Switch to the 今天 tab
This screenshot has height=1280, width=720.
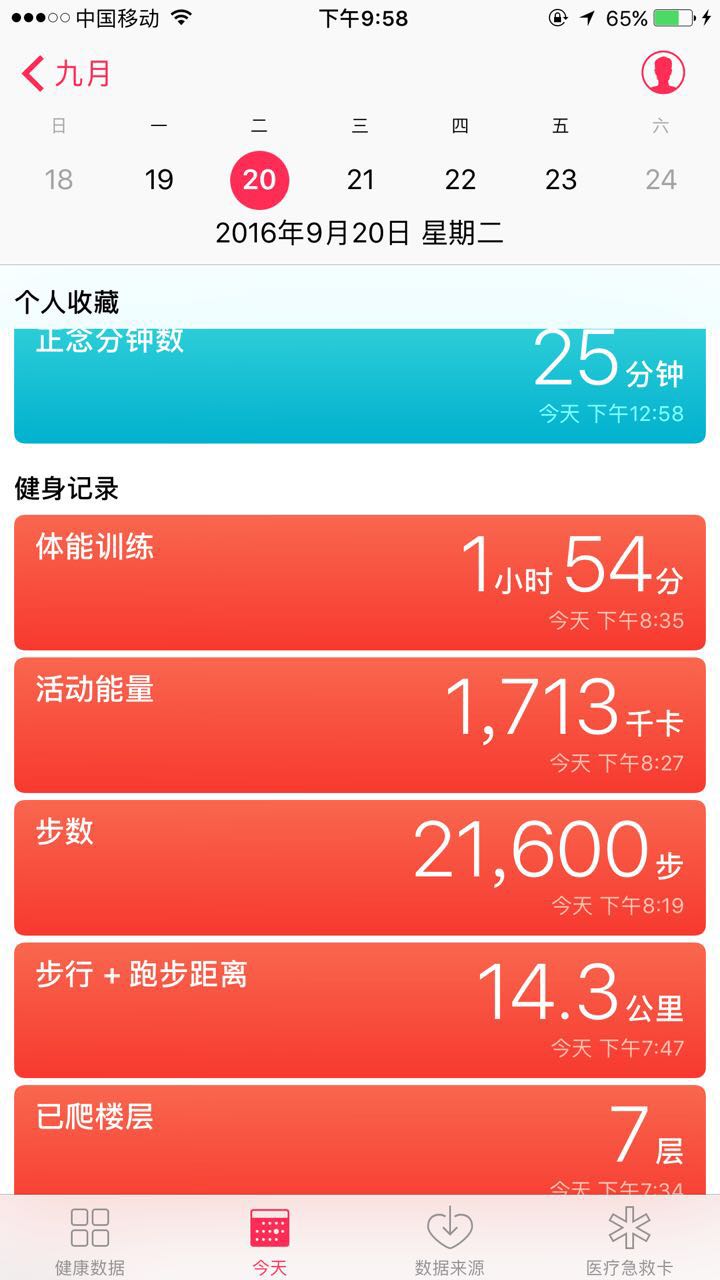click(x=270, y=1240)
